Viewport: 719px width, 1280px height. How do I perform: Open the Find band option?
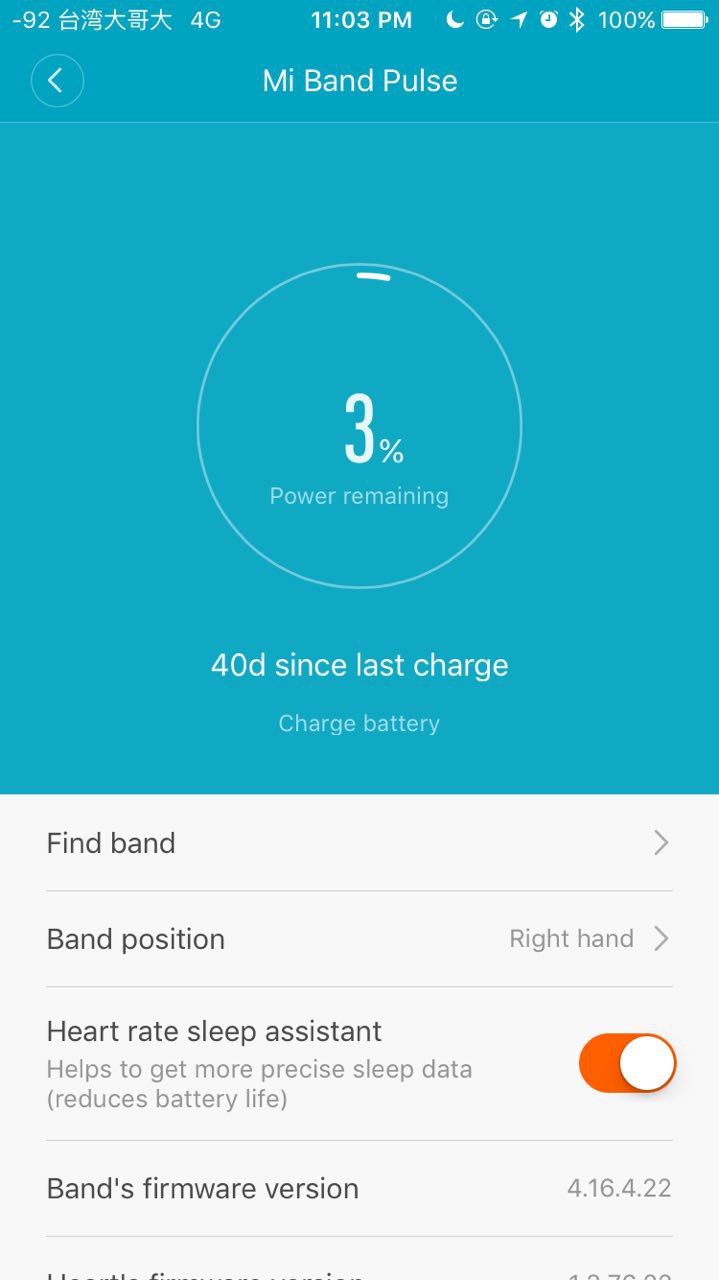(358, 843)
